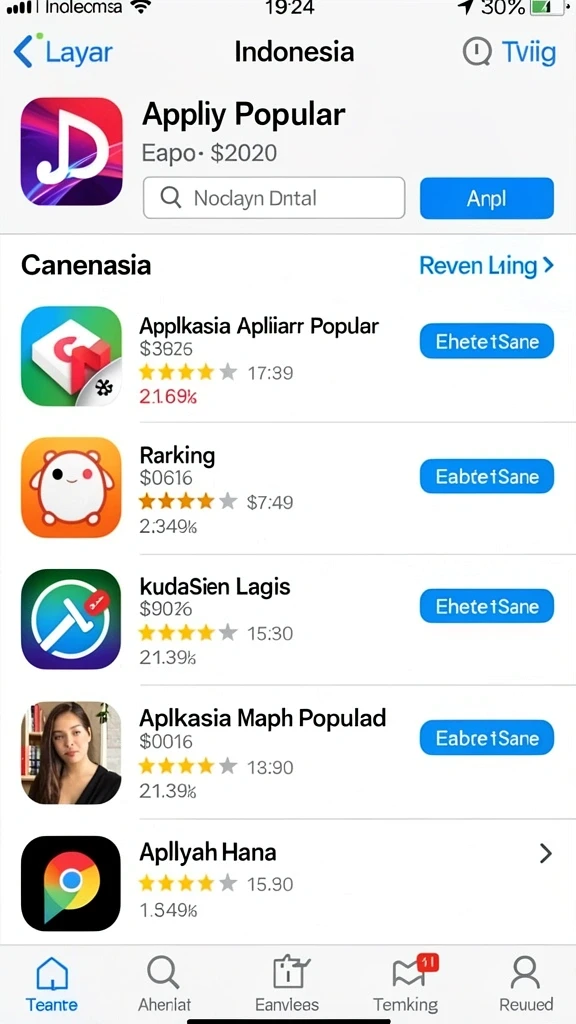Tap the button beside kudaSien Lagis
The image size is (576, 1024).
(487, 606)
